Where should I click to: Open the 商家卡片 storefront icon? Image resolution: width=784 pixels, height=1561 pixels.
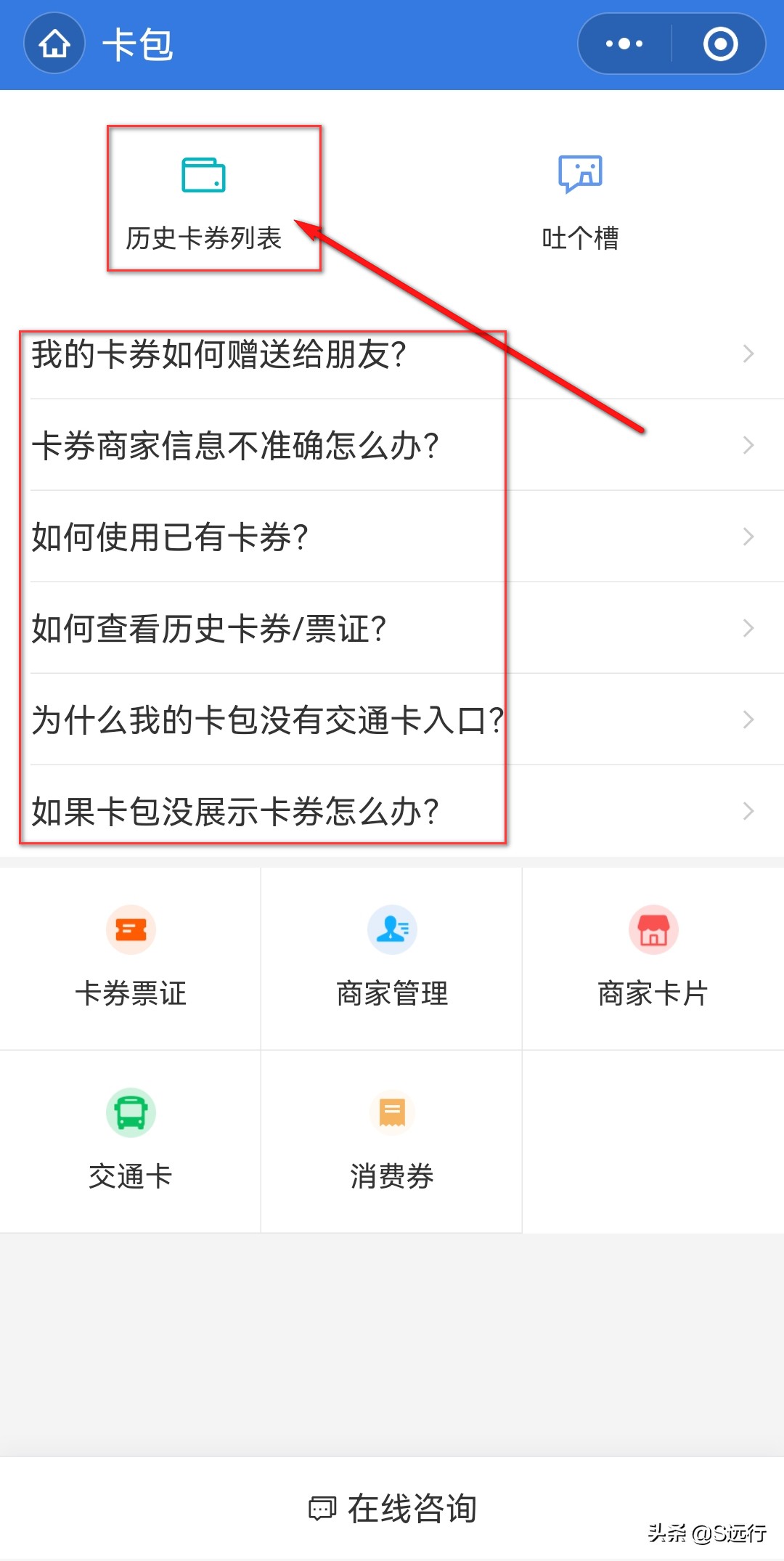[653, 930]
